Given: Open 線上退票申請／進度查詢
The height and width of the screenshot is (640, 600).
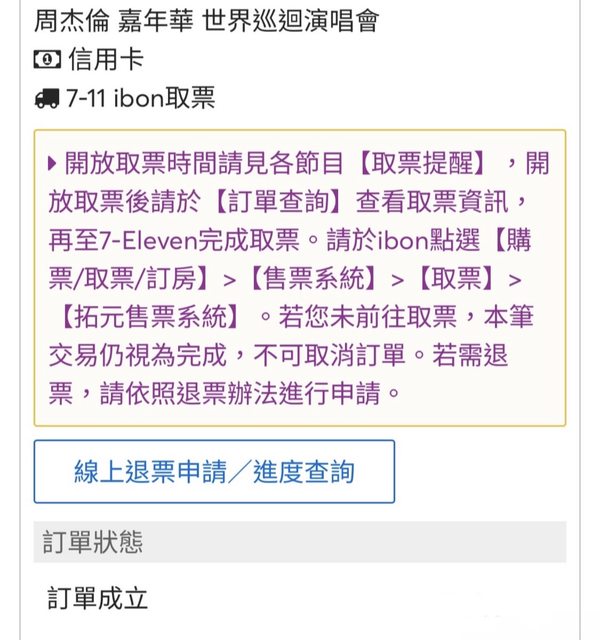Looking at the screenshot, I should coord(214,472).
